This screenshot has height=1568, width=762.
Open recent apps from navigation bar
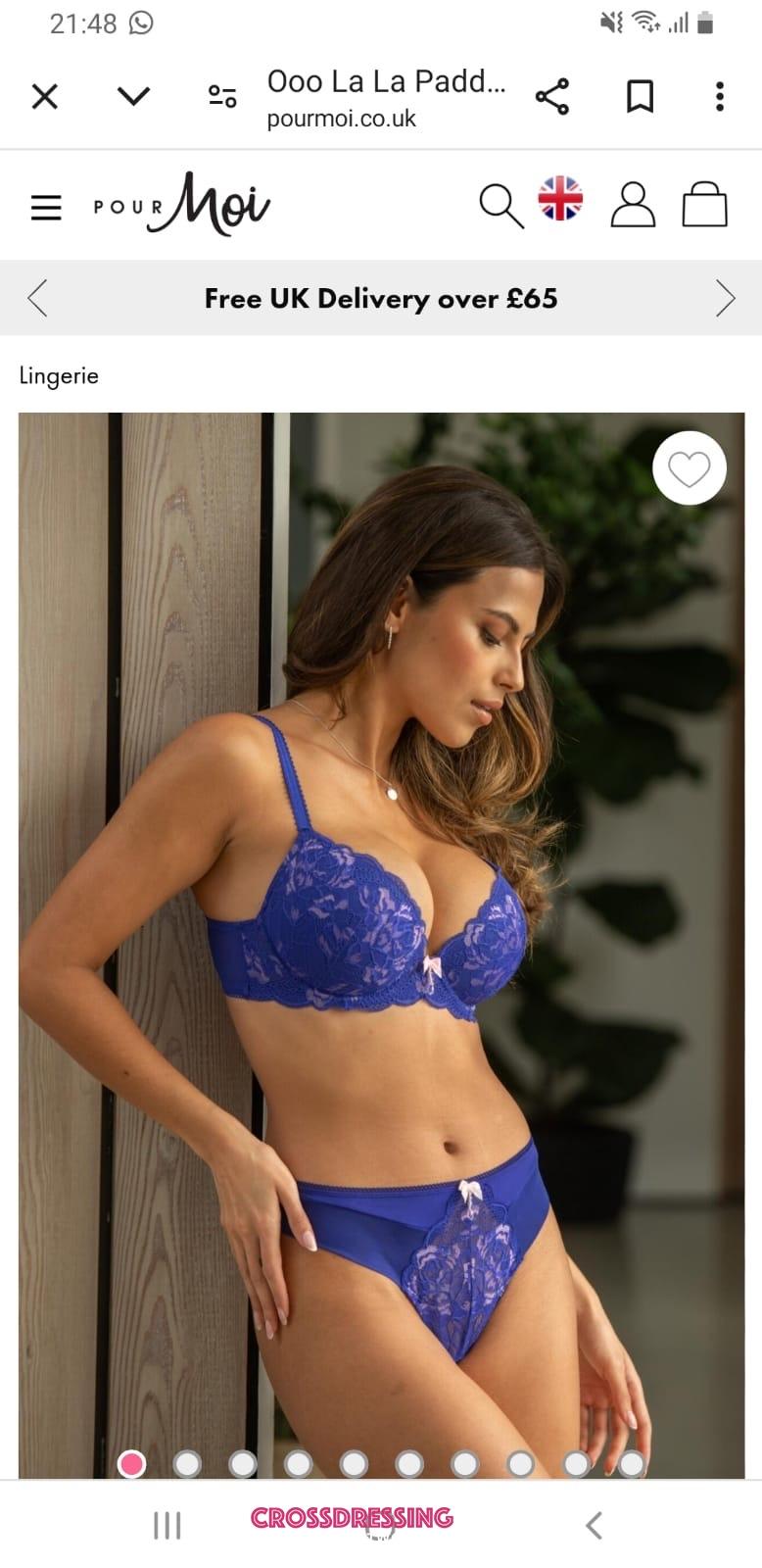click(x=167, y=1525)
